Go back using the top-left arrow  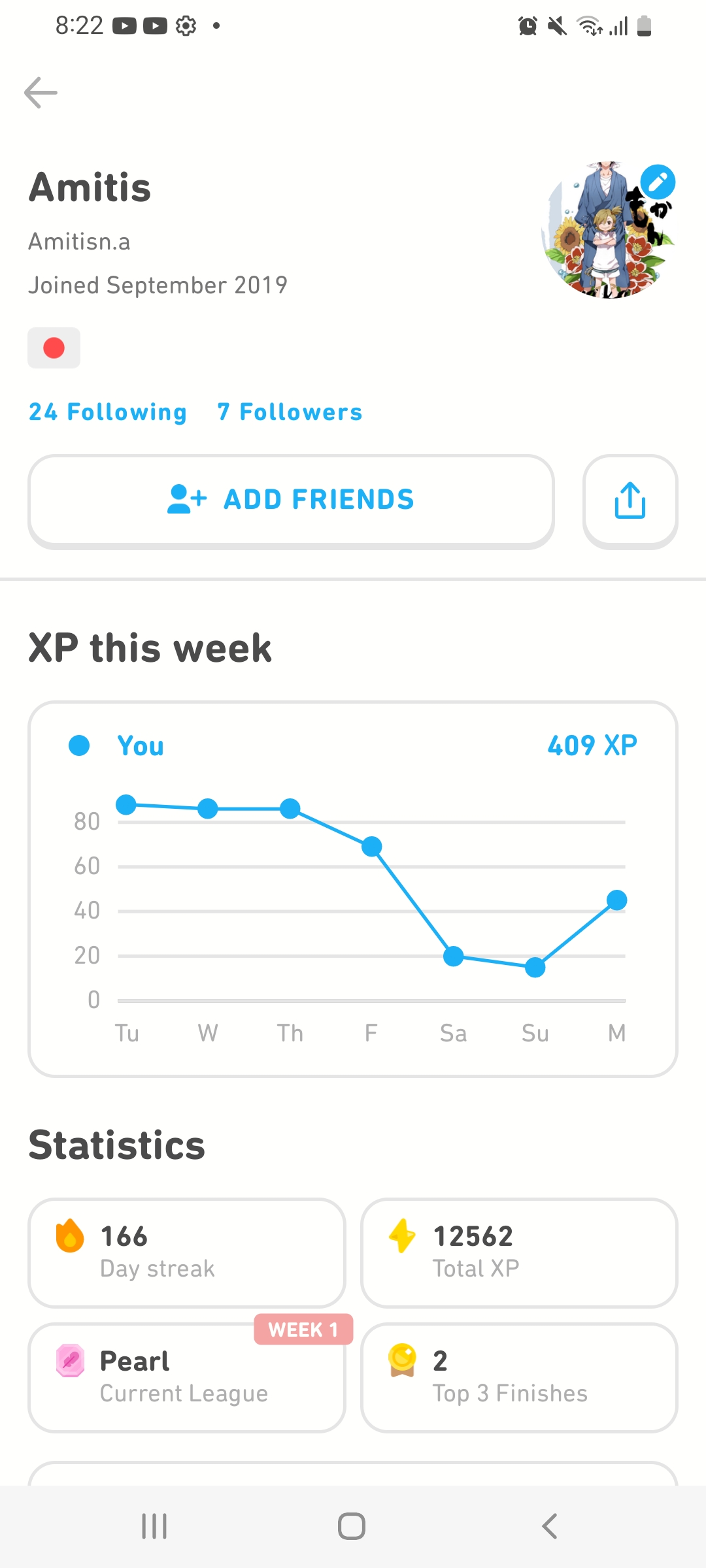41,92
